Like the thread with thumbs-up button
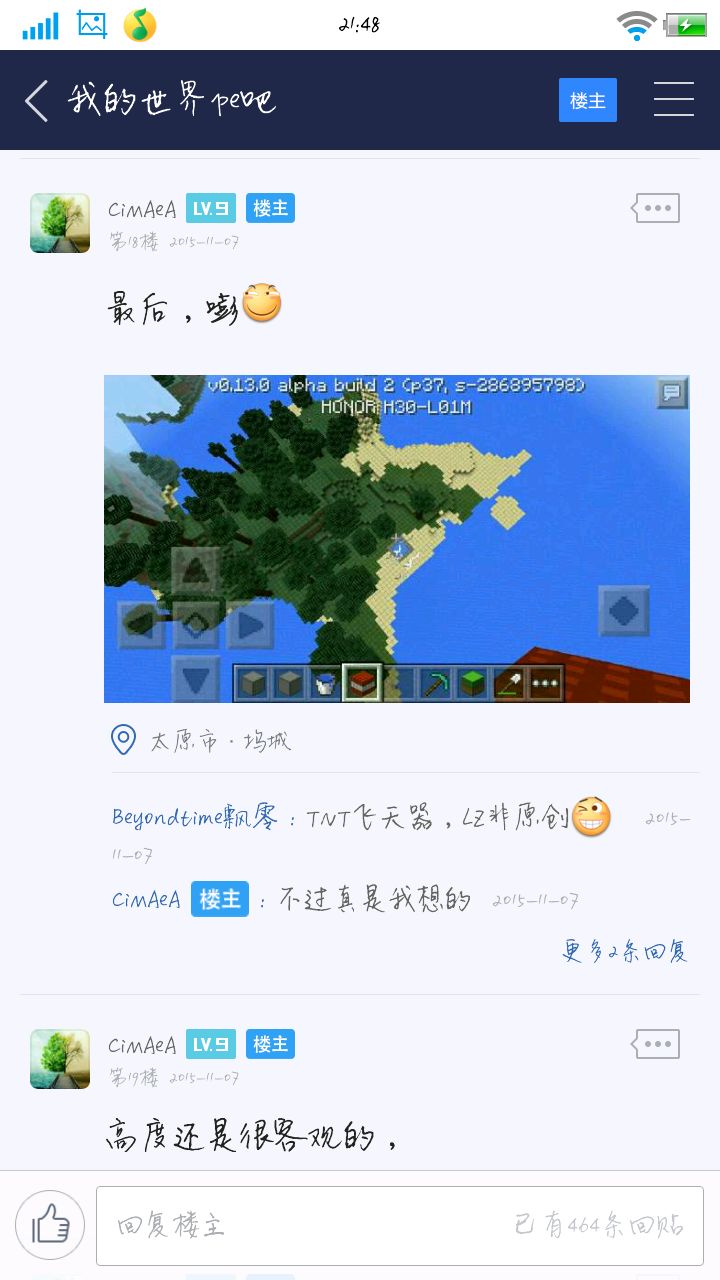The height and width of the screenshot is (1280, 720). [x=50, y=1225]
